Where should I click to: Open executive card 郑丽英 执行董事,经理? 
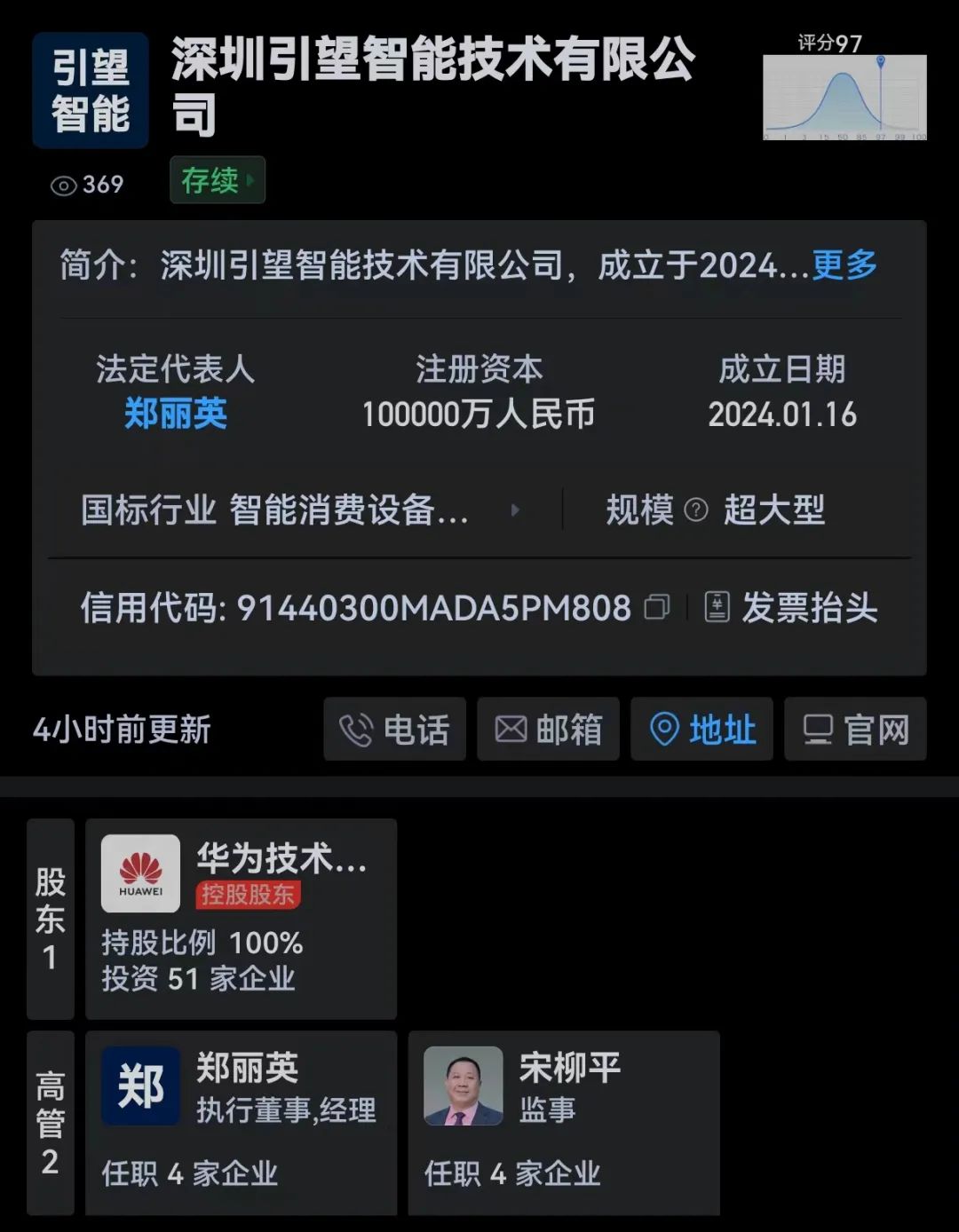click(241, 1123)
